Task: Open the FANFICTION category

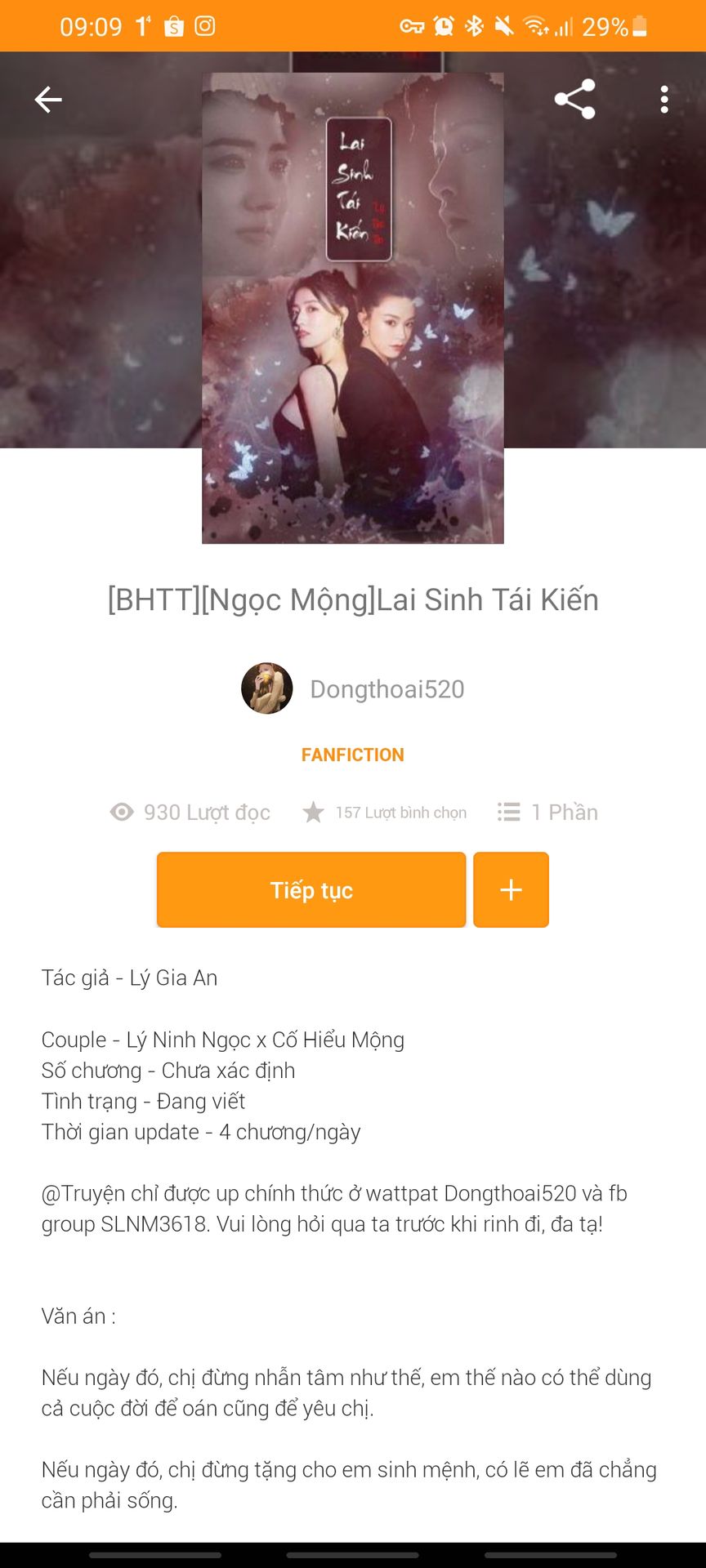Action: 353,755
